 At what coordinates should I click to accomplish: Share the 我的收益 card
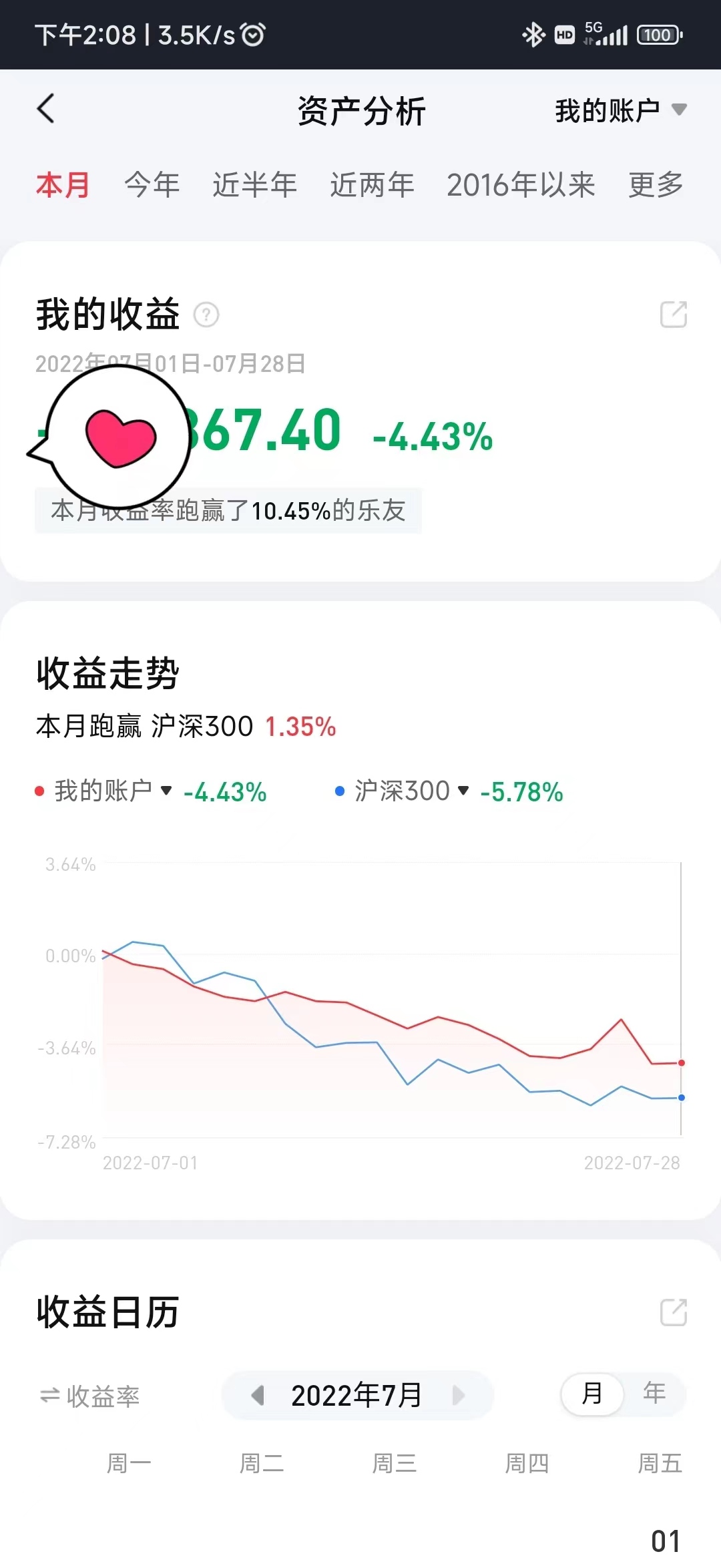pos(673,315)
